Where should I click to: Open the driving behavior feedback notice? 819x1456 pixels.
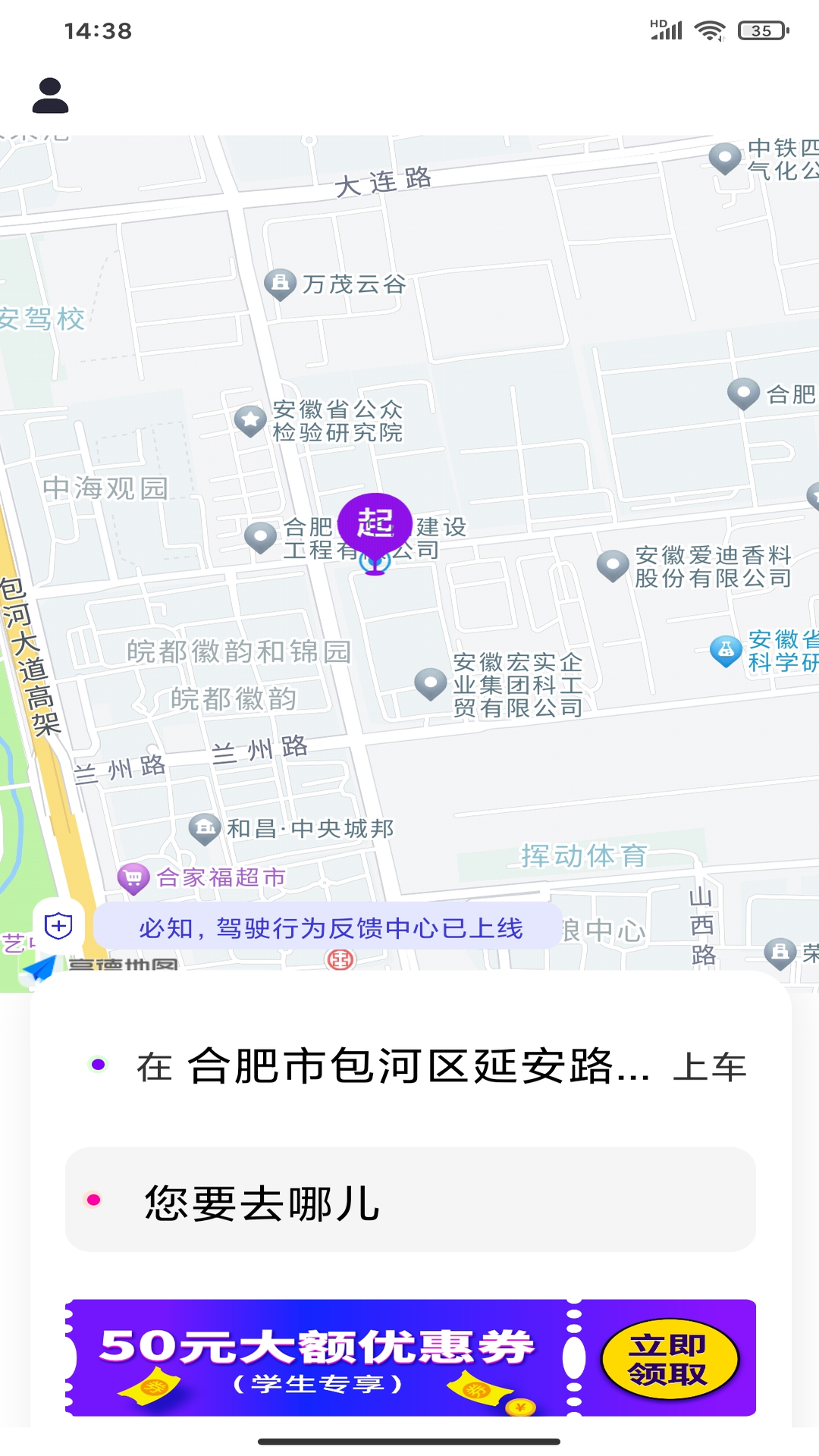click(x=331, y=927)
